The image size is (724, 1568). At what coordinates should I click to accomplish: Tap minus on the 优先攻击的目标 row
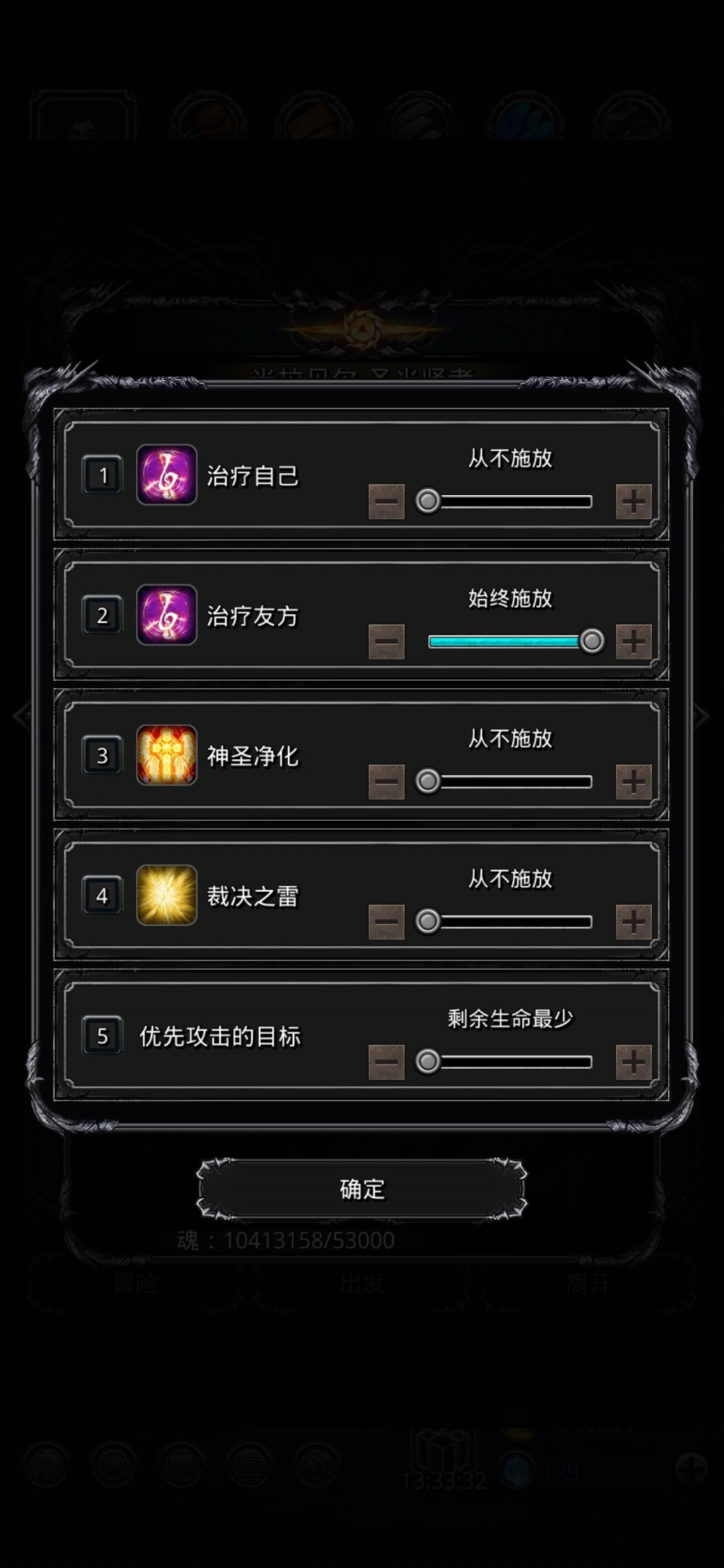point(386,1062)
